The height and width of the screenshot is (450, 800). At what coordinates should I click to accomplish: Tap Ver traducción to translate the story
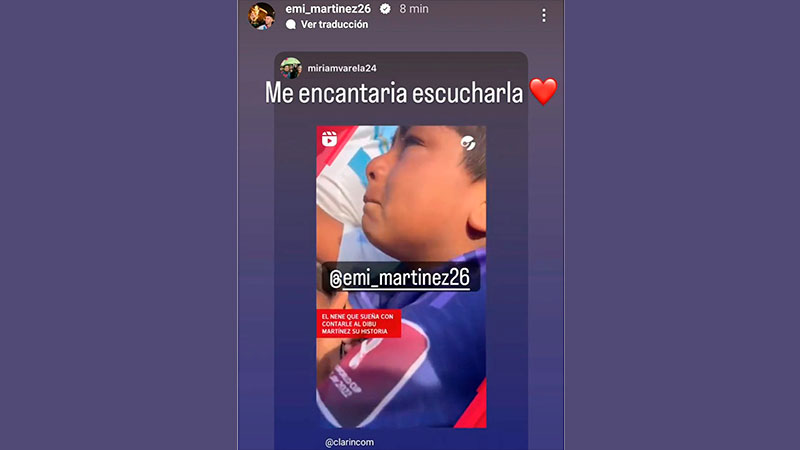click(336, 24)
